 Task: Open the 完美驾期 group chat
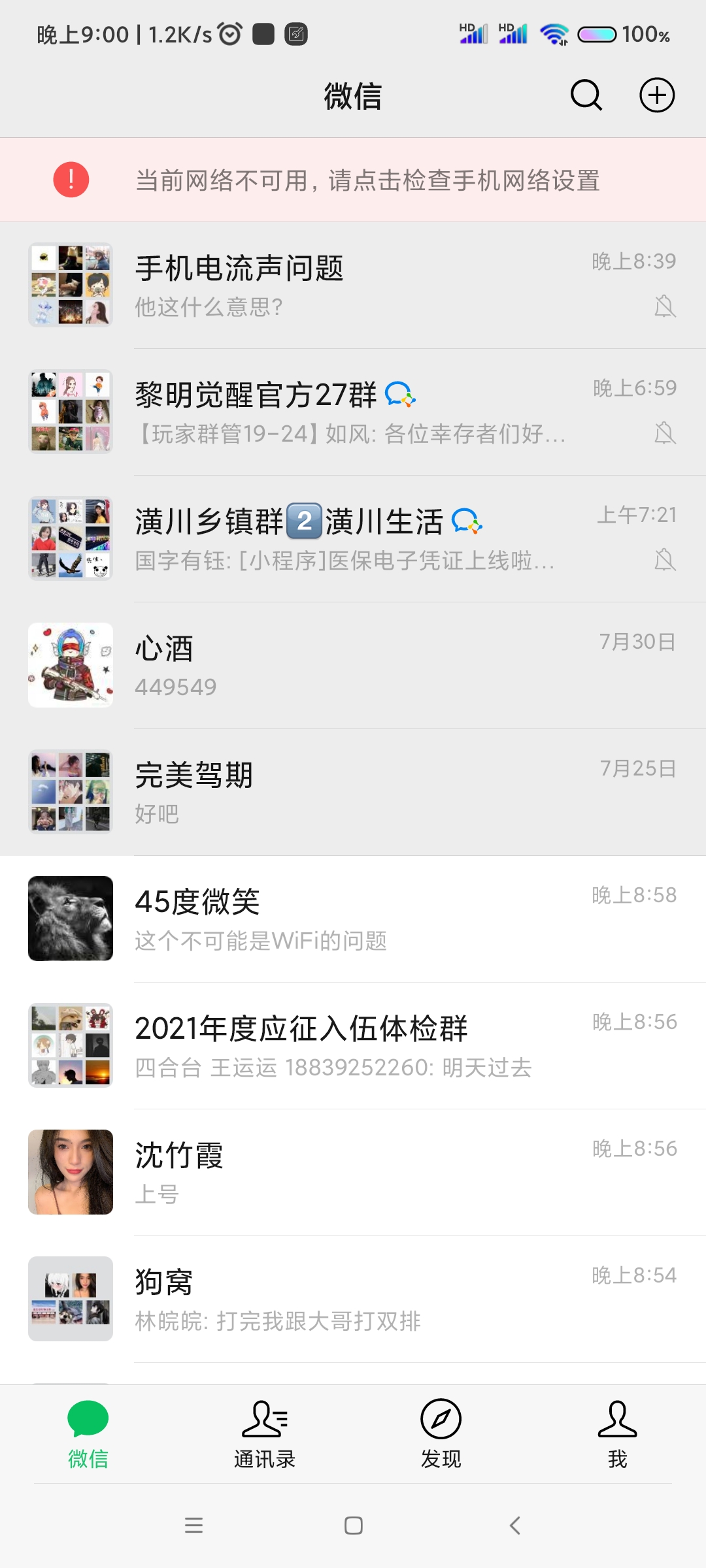point(353,792)
